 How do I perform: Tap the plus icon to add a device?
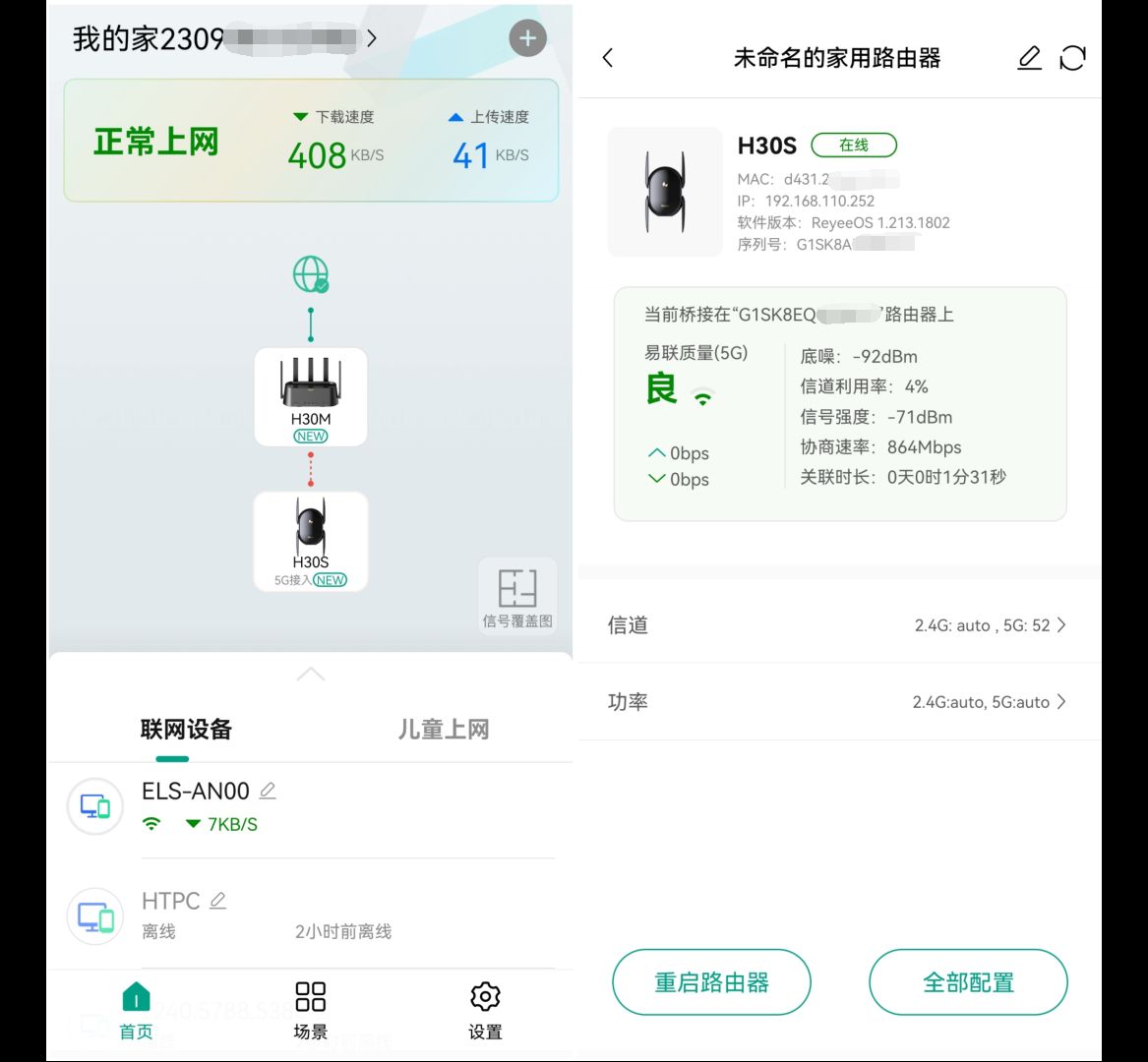point(527,38)
